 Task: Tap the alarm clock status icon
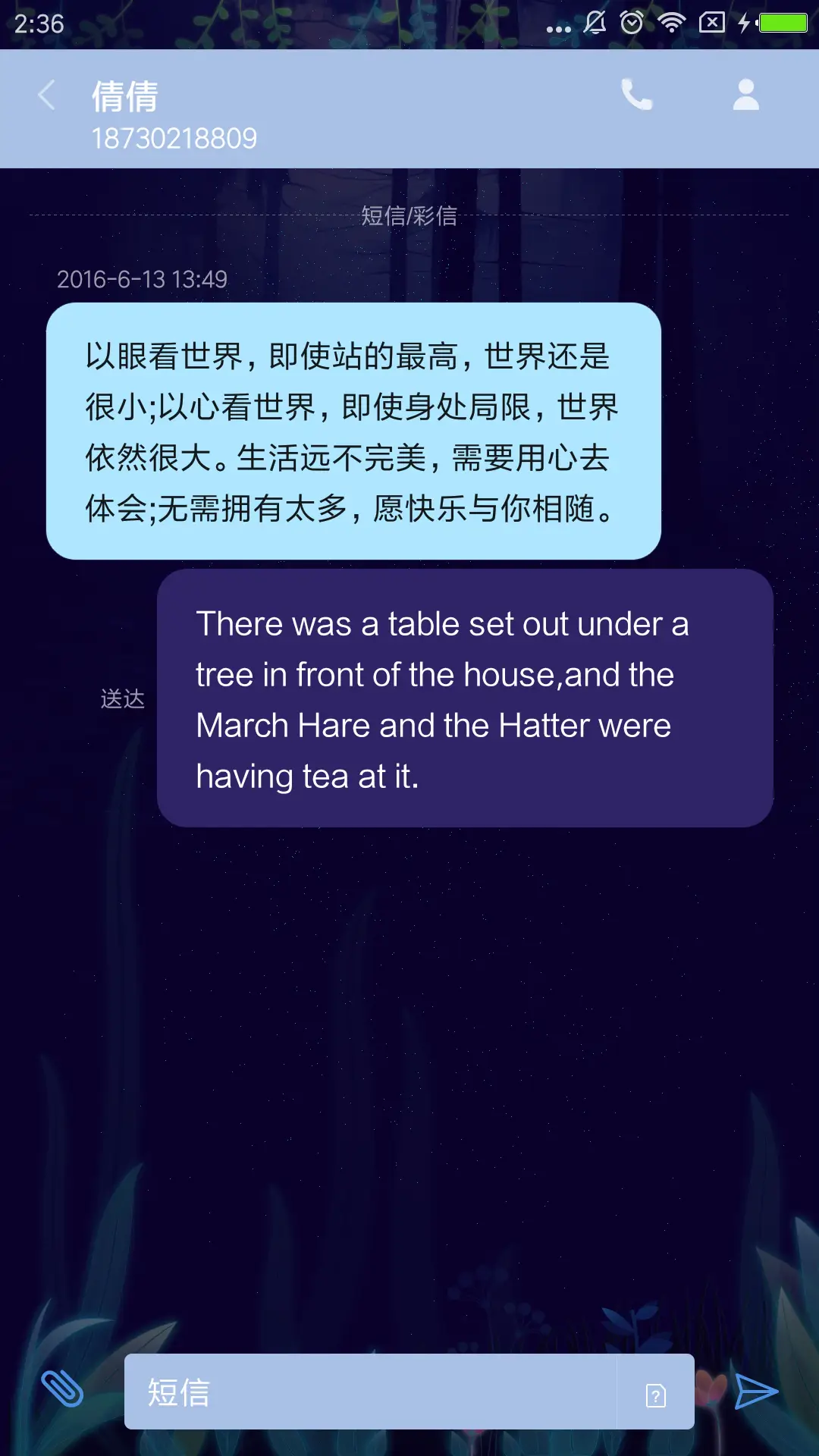click(632, 23)
